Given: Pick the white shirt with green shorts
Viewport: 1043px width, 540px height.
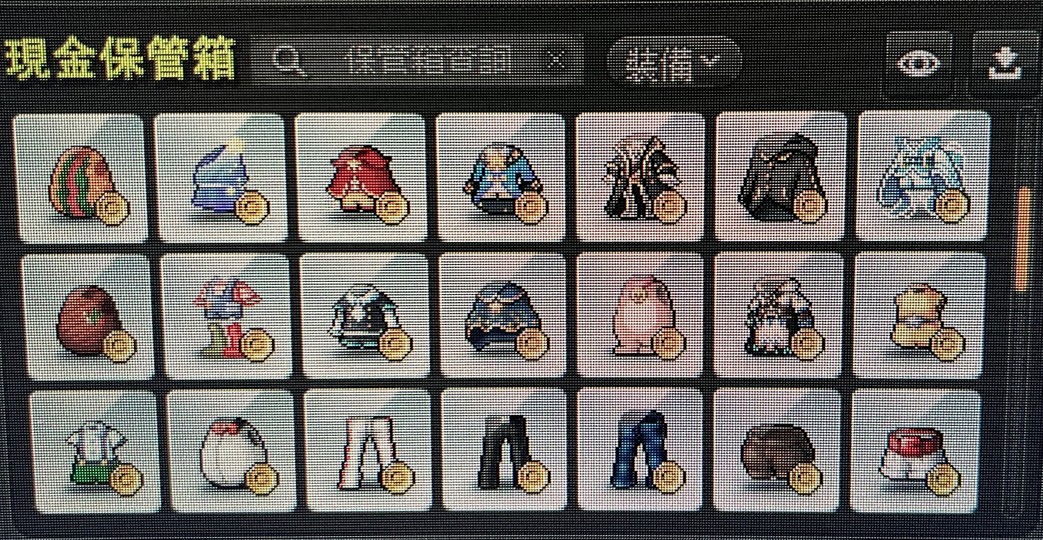Looking at the screenshot, I should pyautogui.click(x=93, y=452).
